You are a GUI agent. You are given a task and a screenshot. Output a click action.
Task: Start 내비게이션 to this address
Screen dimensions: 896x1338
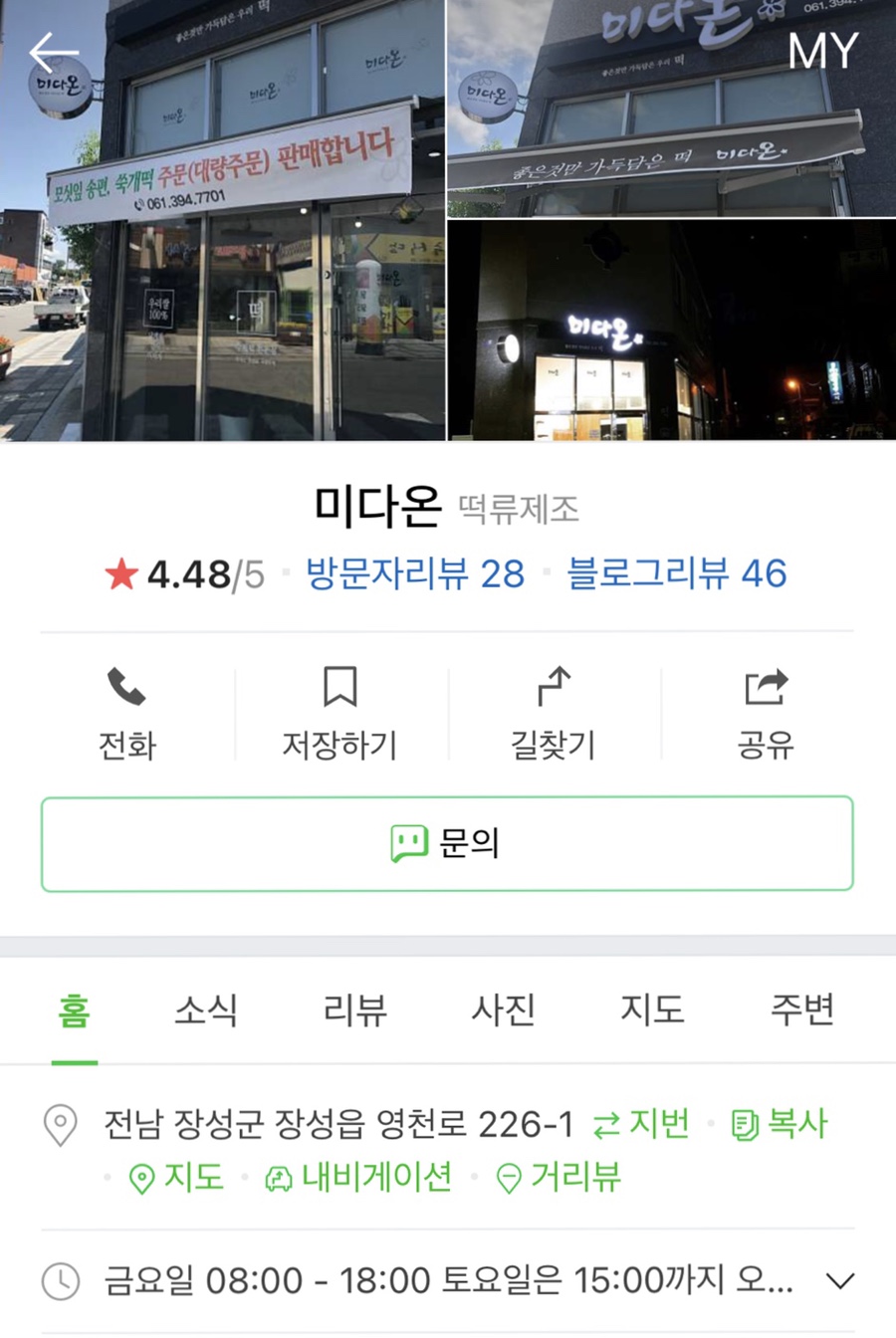coord(358,1178)
